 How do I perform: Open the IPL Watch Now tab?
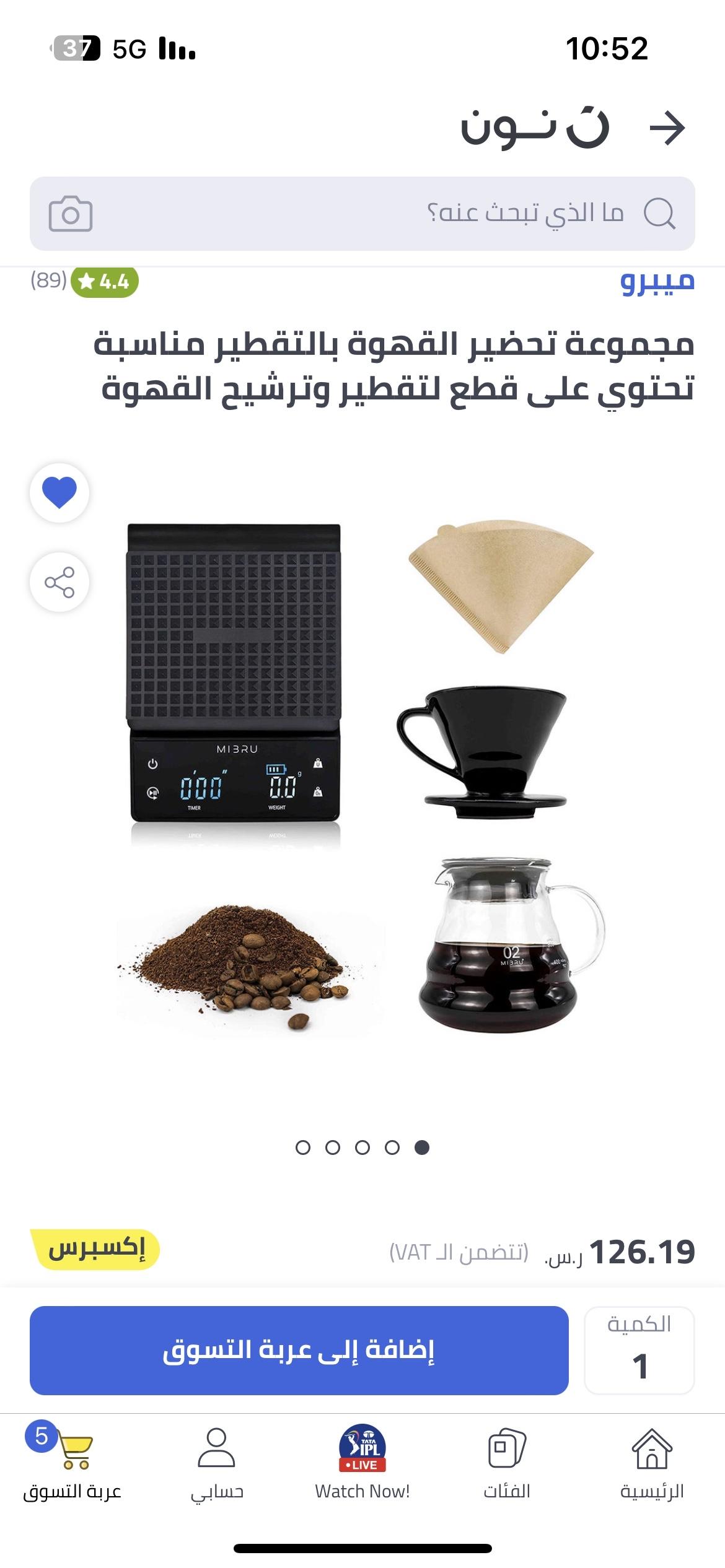362,1464
